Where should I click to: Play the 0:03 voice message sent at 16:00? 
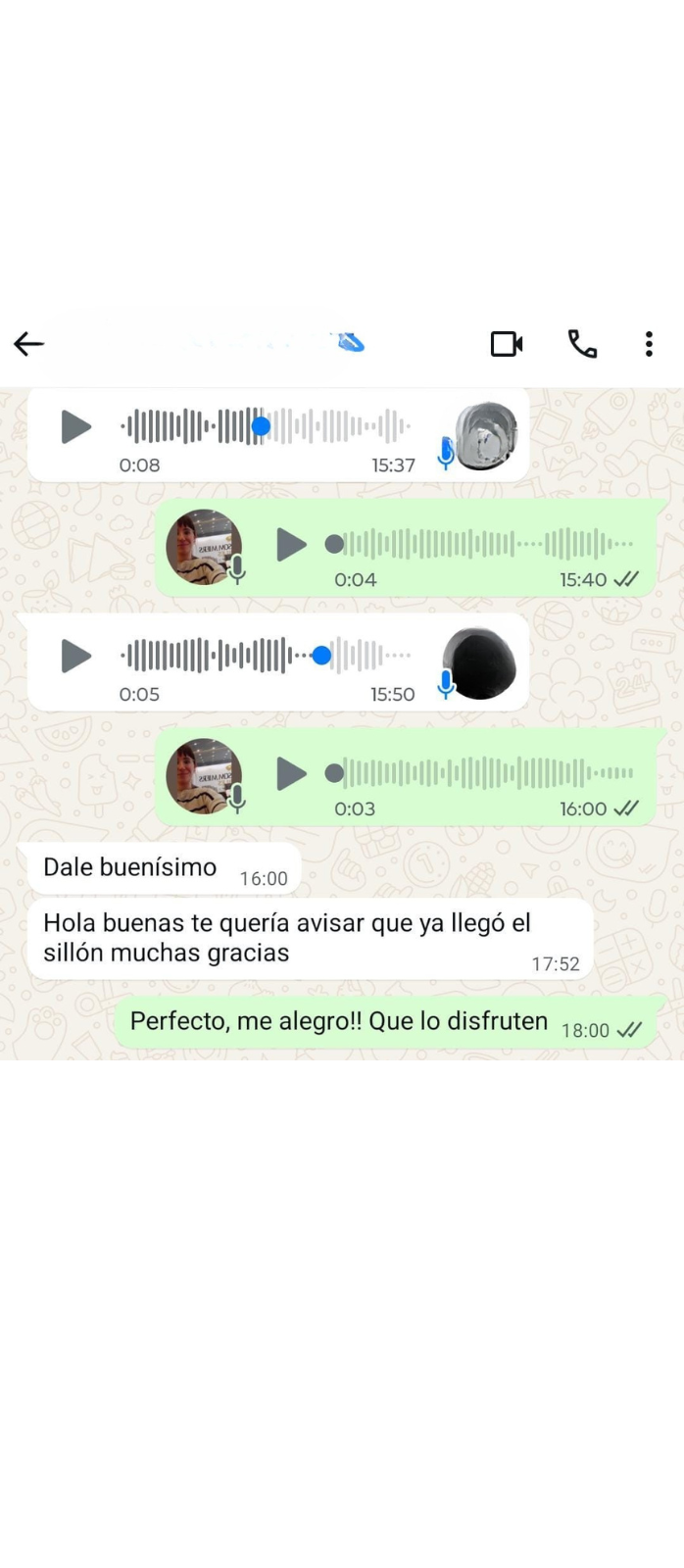pyautogui.click(x=291, y=773)
